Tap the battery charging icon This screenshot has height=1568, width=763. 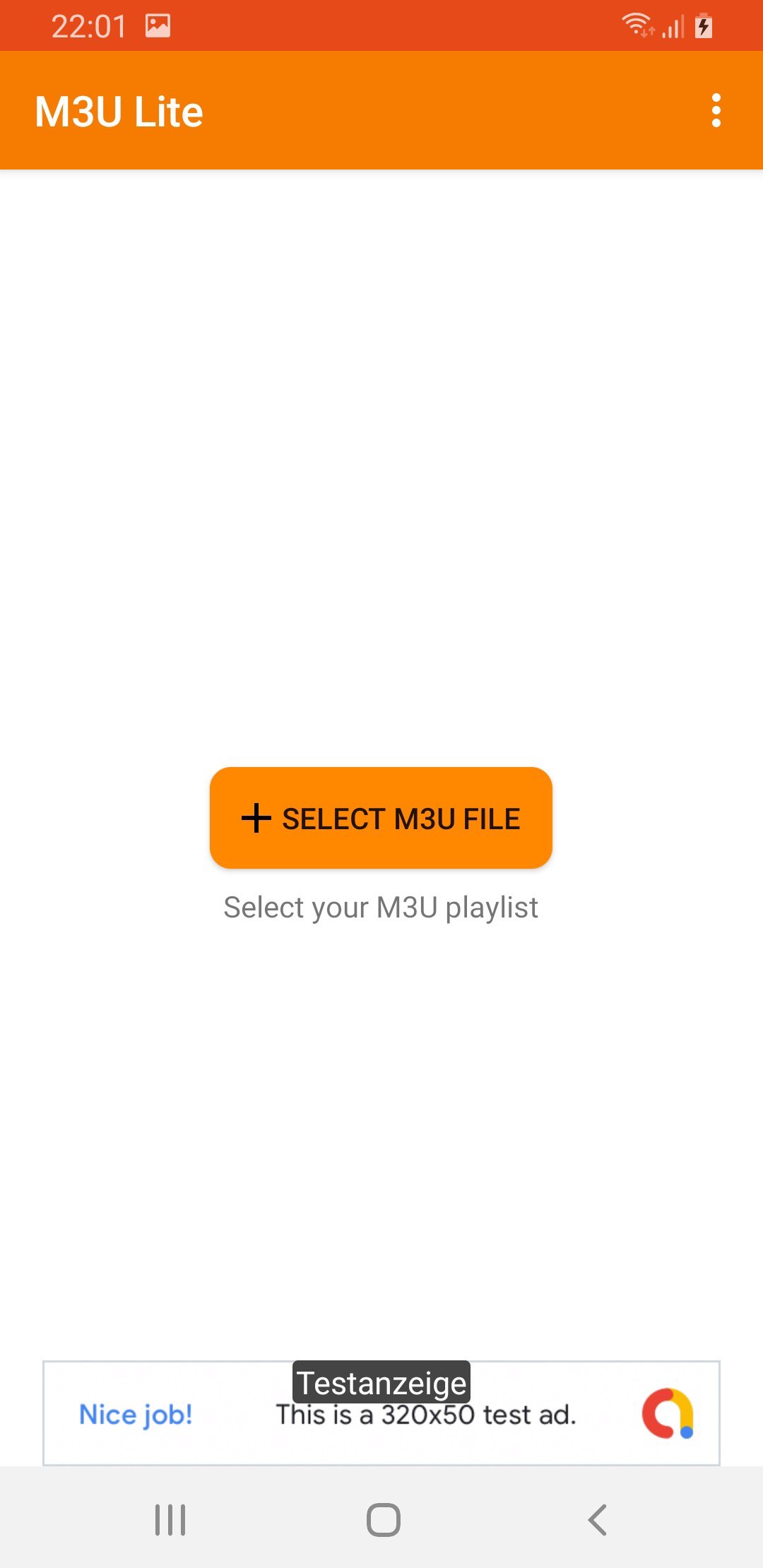[703, 25]
